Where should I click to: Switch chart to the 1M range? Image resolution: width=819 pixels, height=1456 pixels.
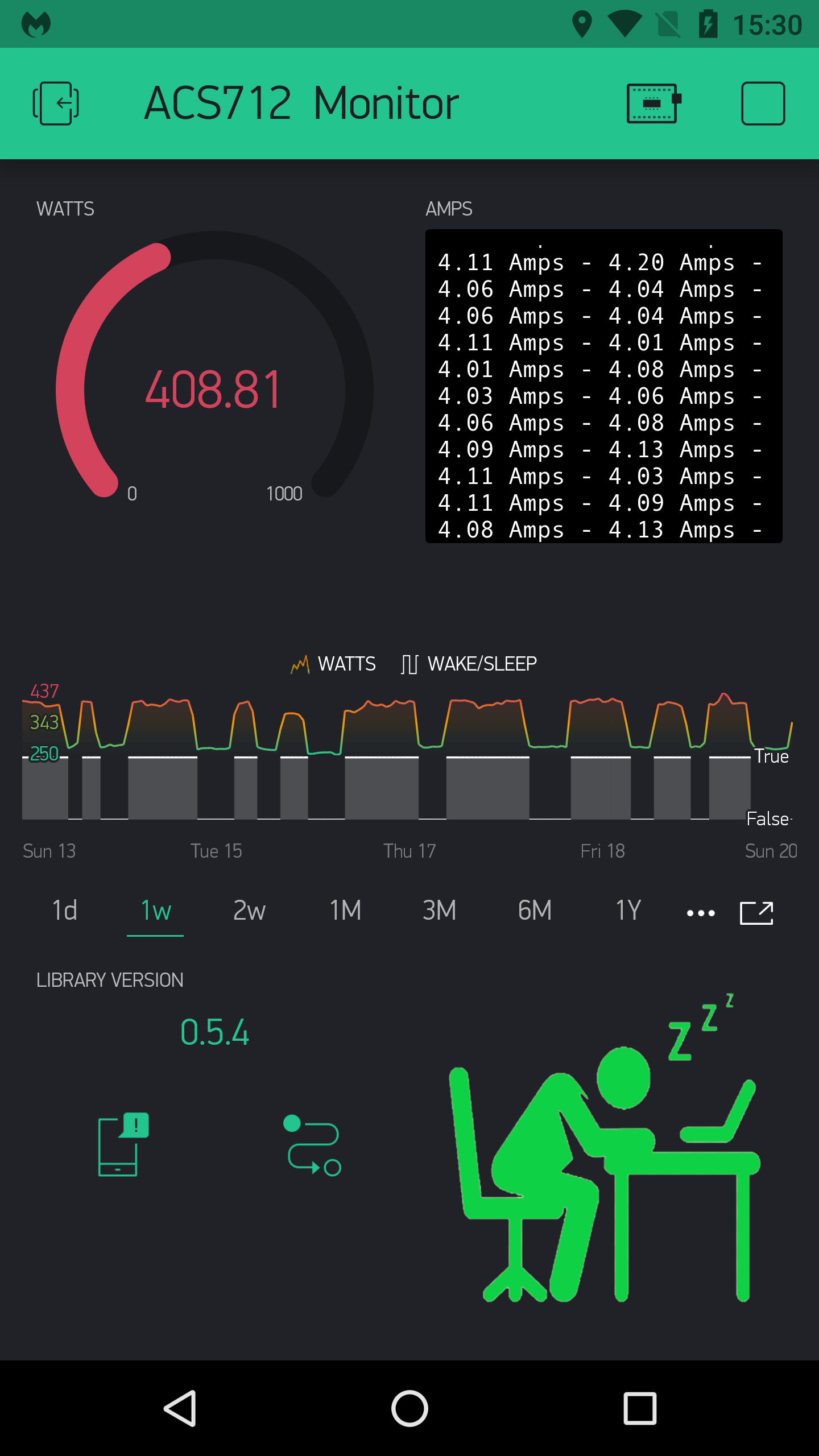(345, 911)
